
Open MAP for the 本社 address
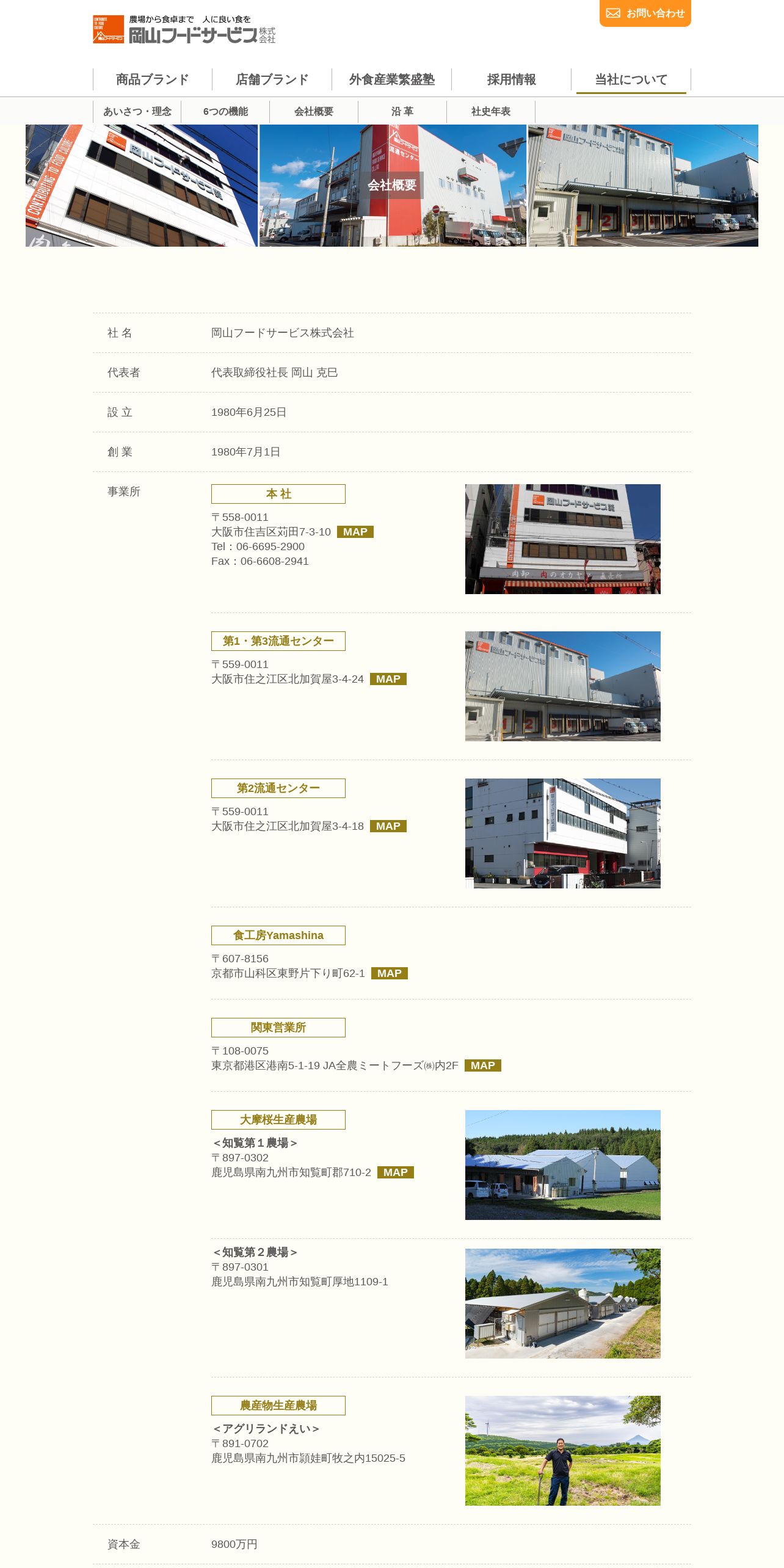[x=355, y=532]
